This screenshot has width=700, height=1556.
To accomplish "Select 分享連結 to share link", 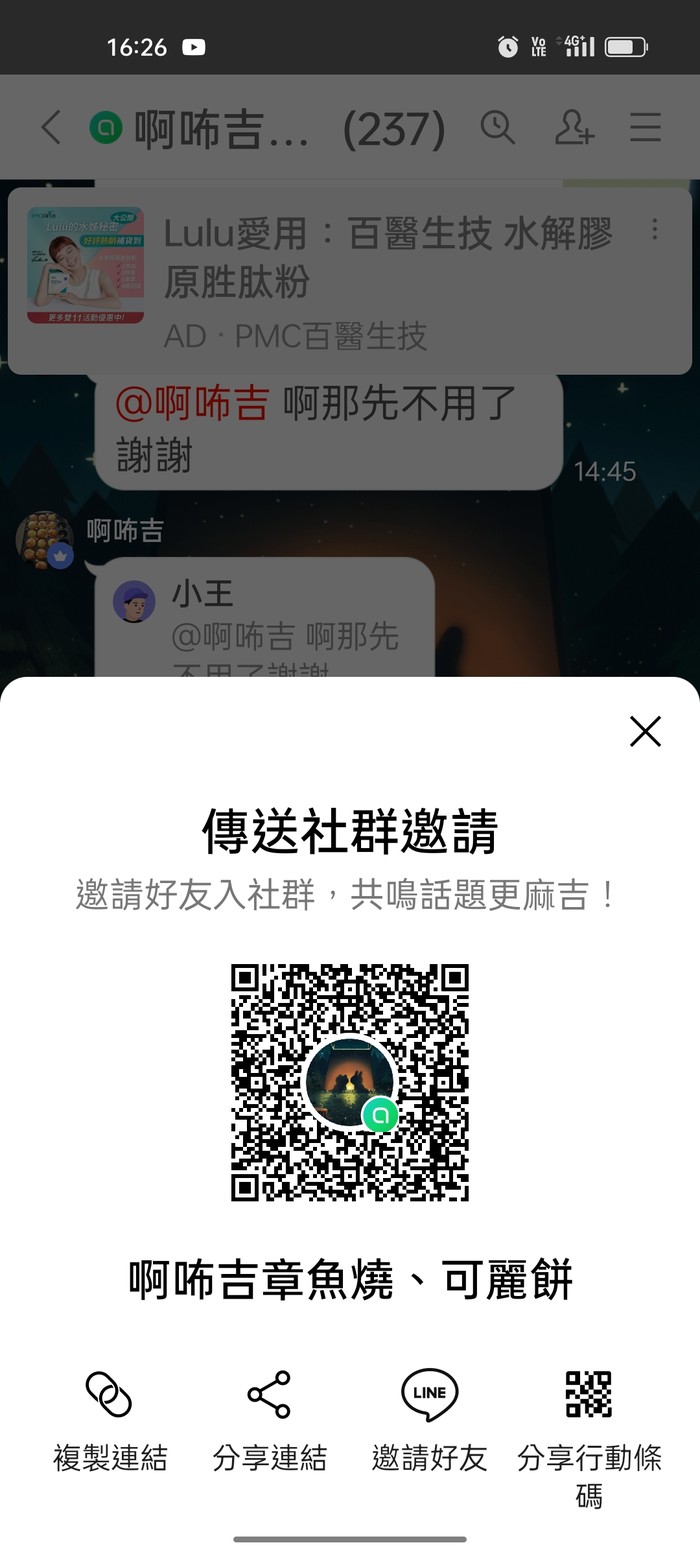I will (269, 1419).
